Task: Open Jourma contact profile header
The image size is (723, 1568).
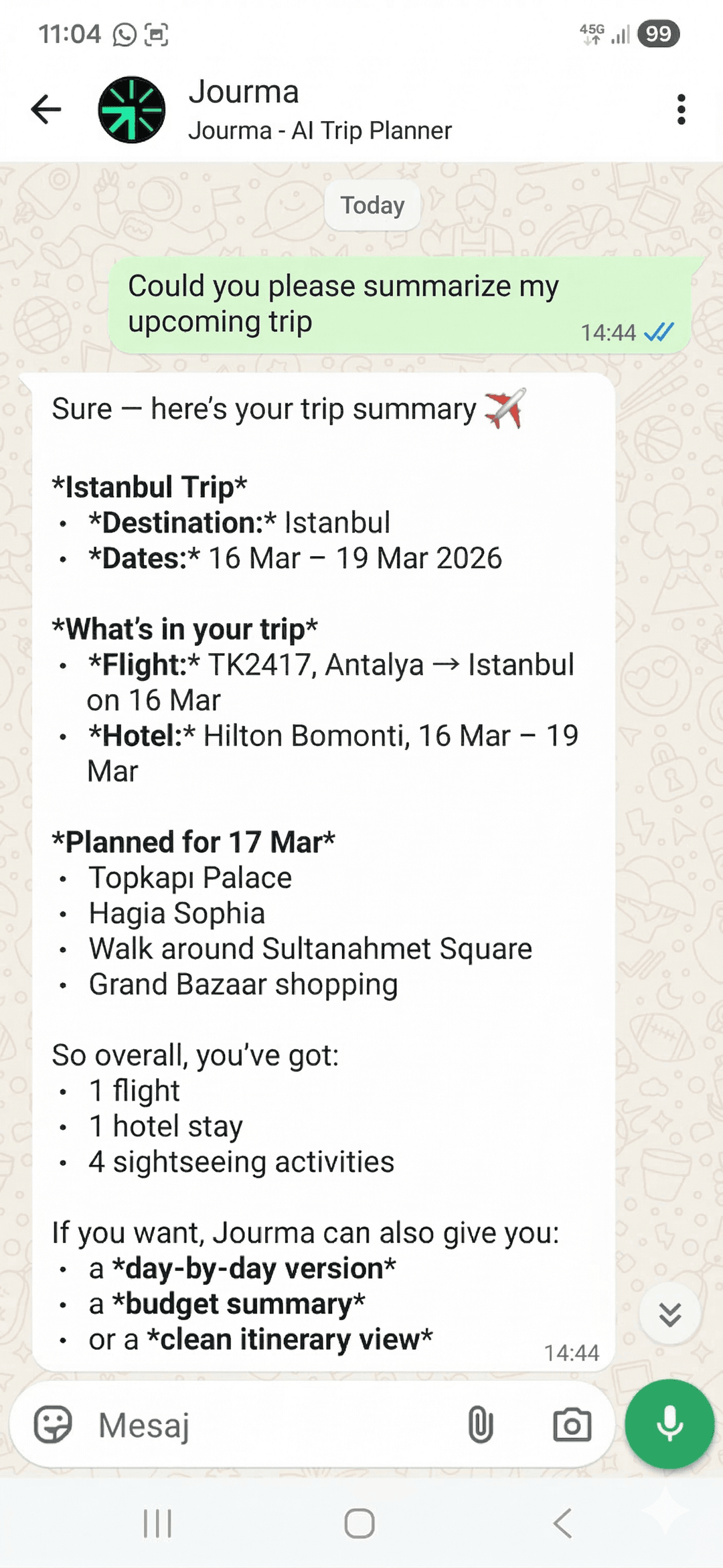Action: 319,110
